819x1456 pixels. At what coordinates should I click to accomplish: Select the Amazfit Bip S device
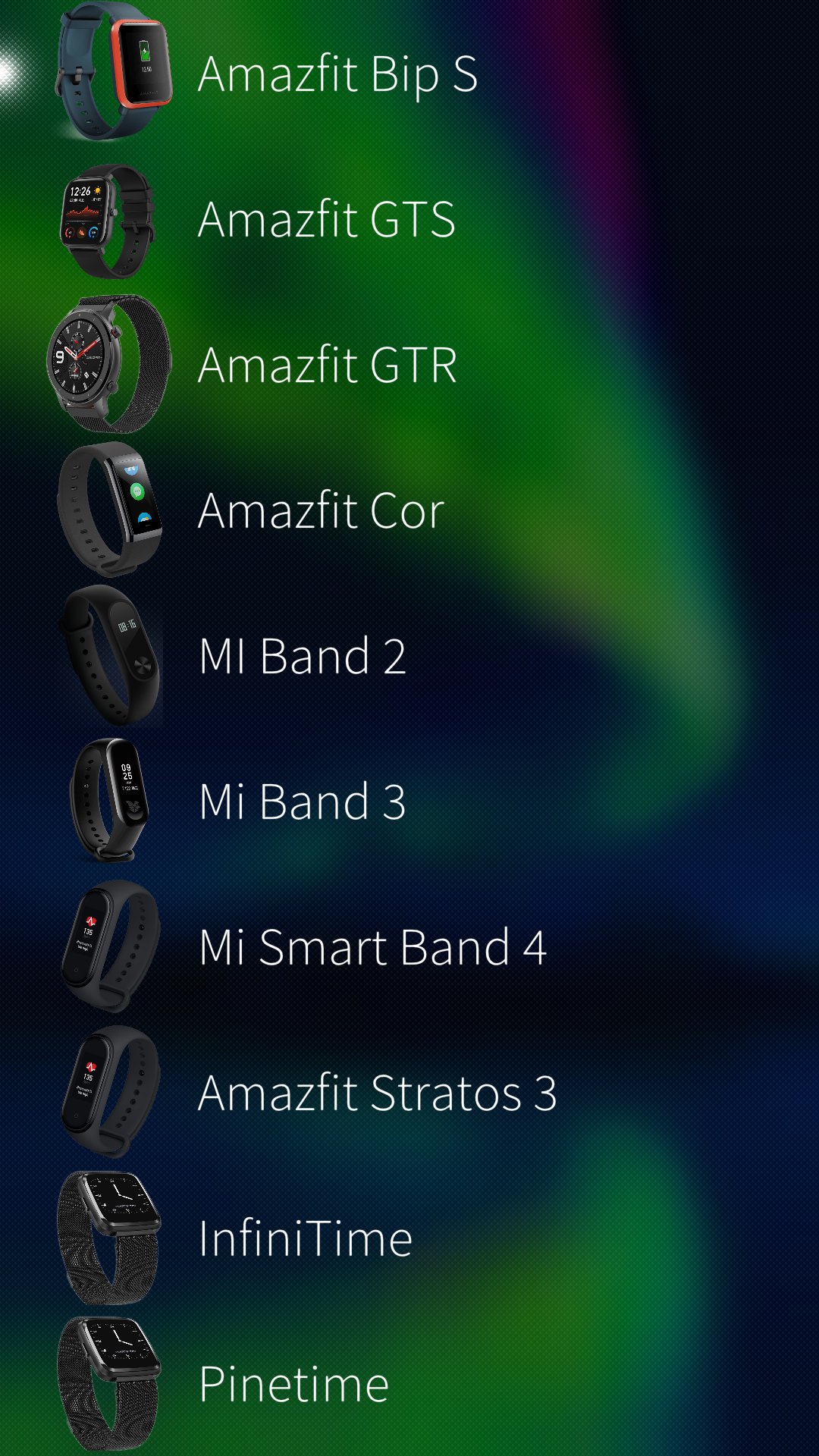[x=337, y=74]
